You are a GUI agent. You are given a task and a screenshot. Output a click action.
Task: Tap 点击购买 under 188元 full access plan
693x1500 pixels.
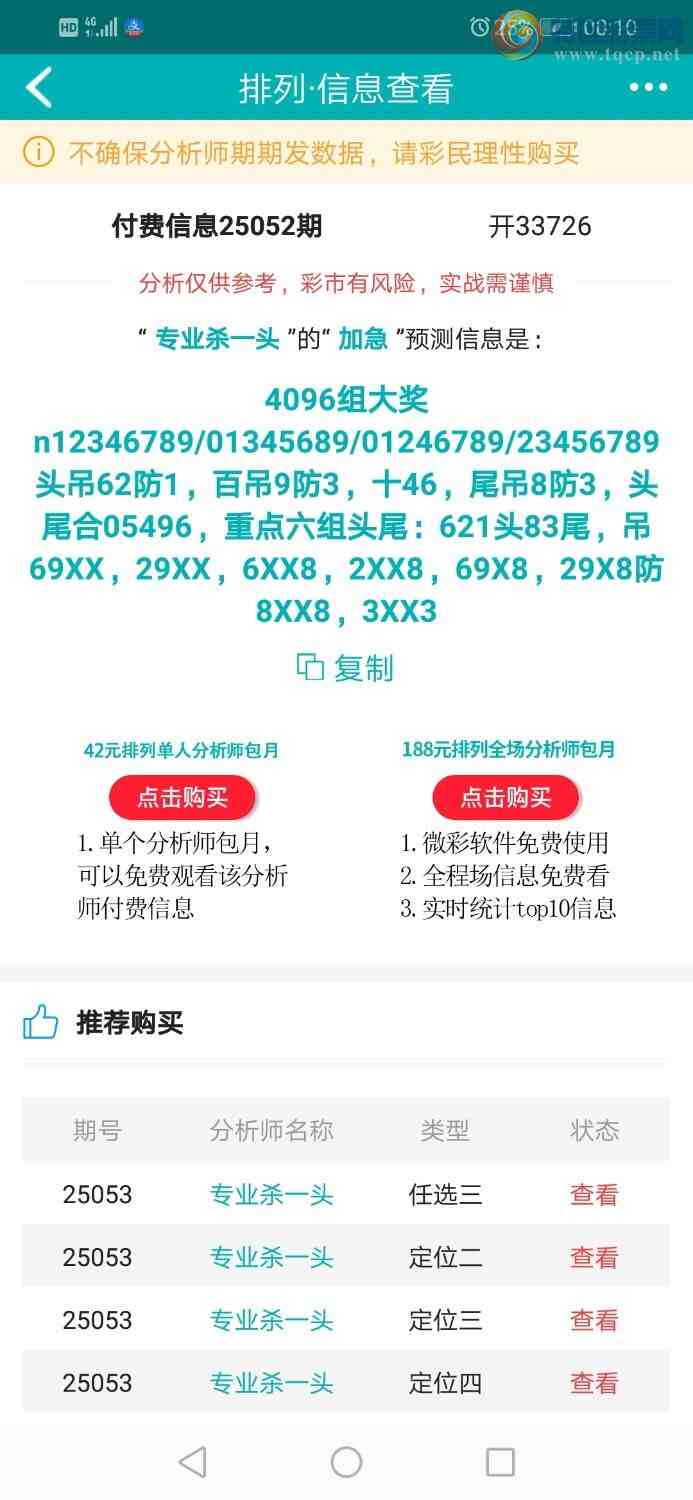[x=505, y=797]
